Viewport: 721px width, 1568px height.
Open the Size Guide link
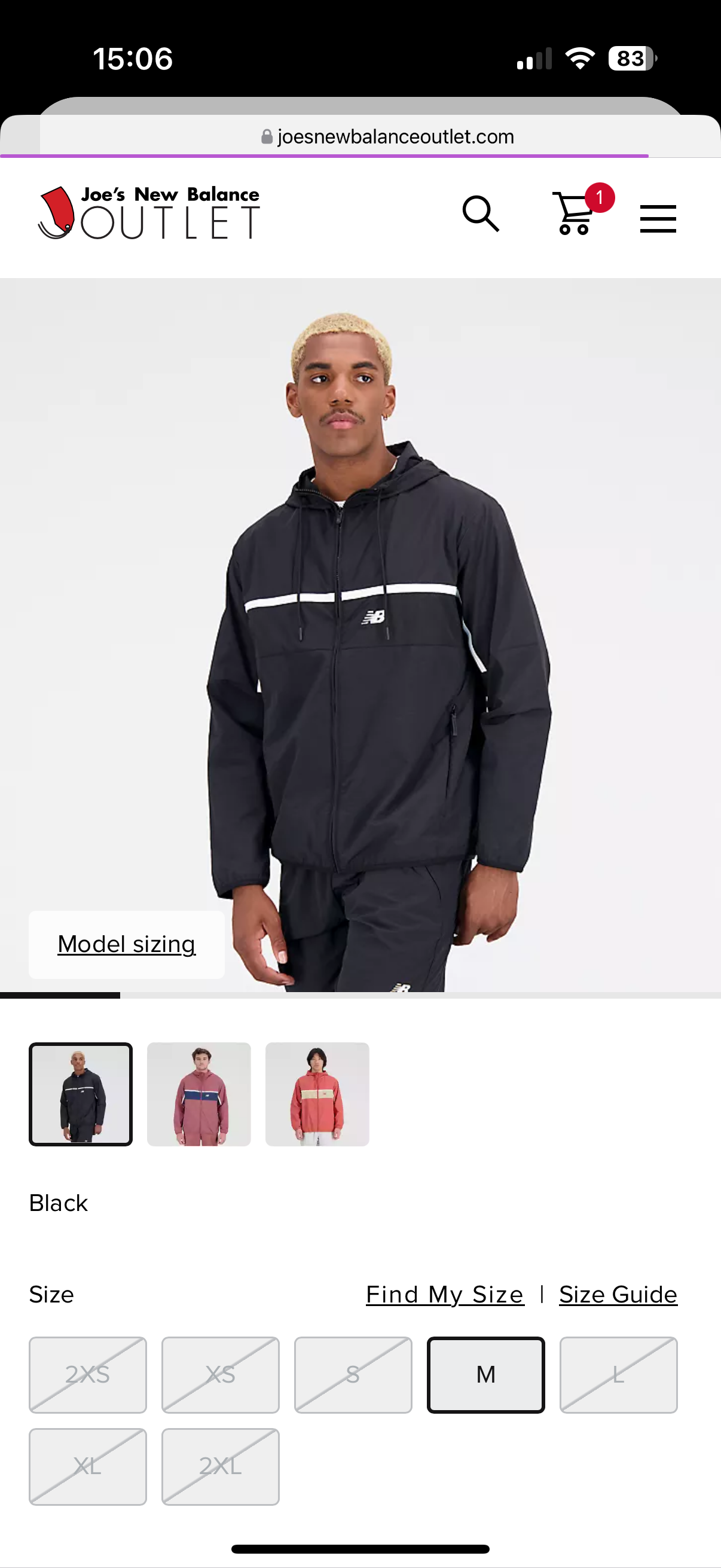click(x=618, y=1294)
